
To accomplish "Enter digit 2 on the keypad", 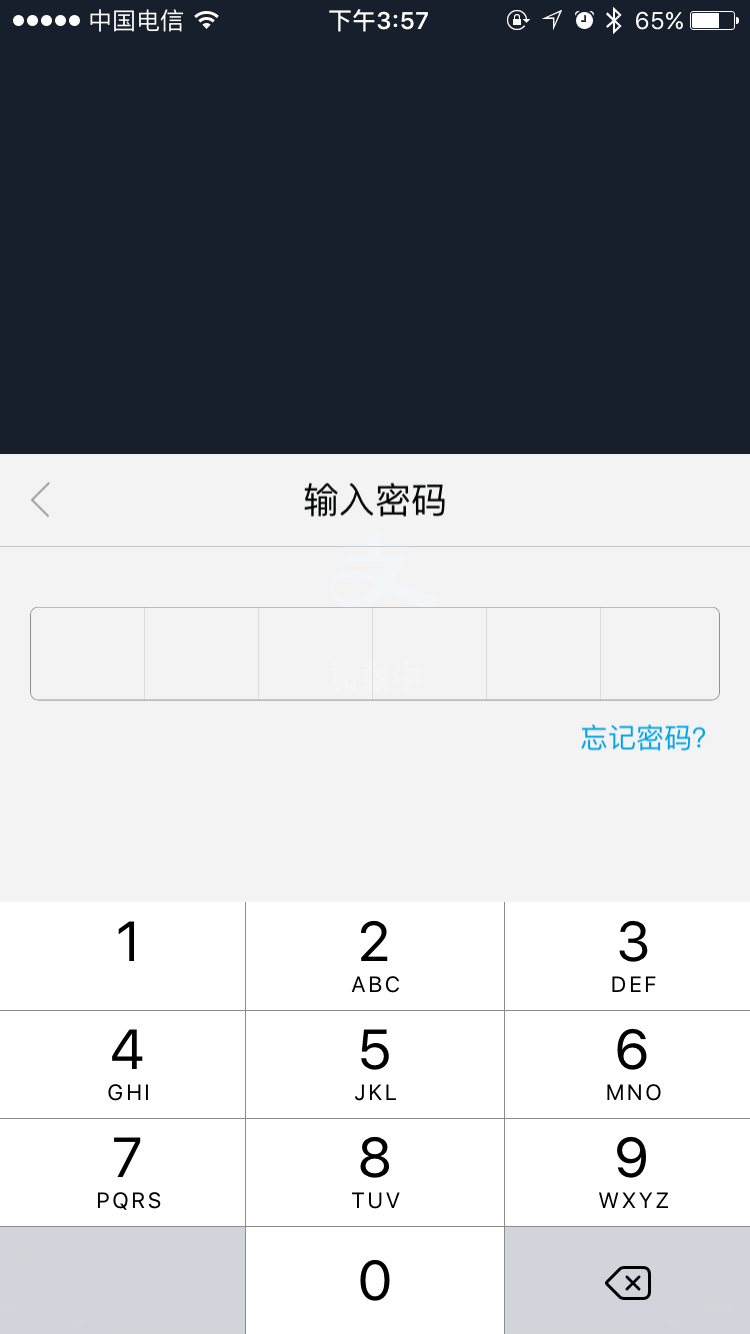I will [375, 956].
